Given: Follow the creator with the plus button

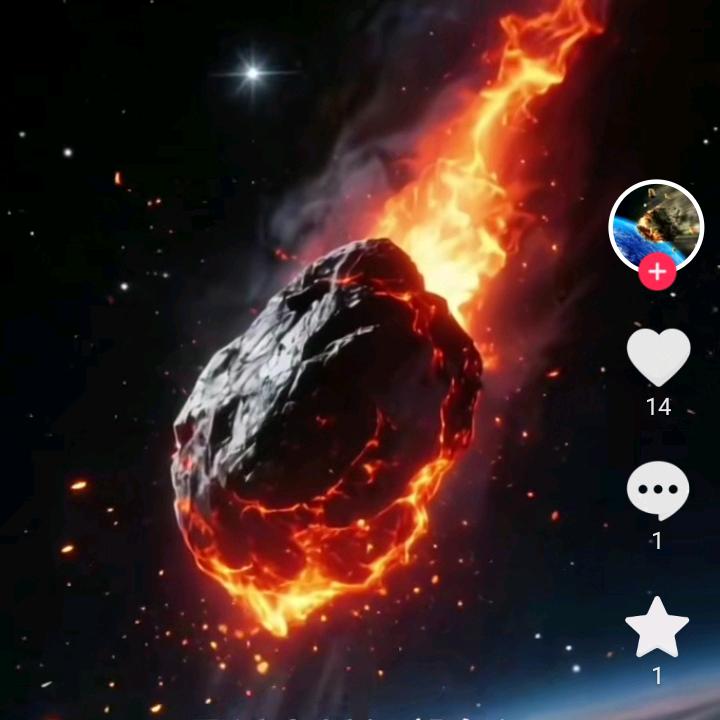Looking at the screenshot, I should tap(657, 271).
